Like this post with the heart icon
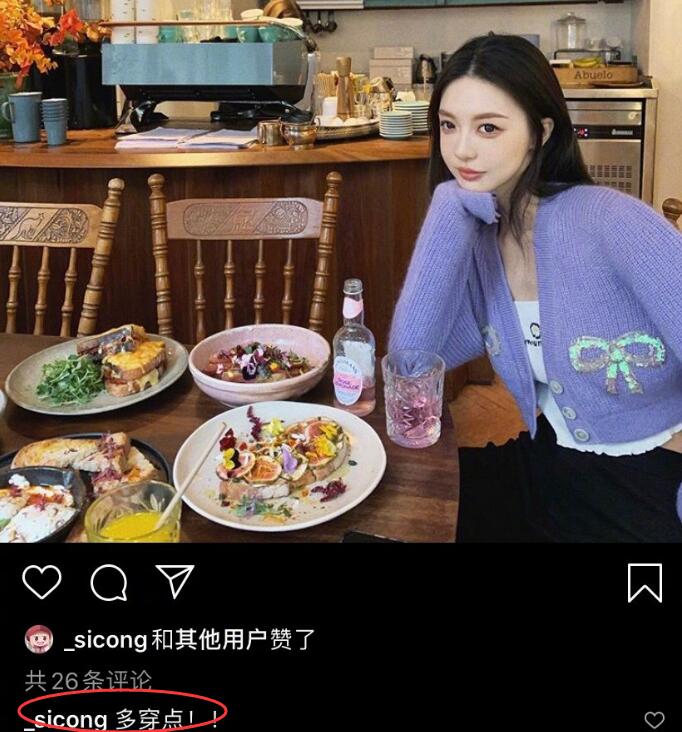Viewport: 682px width, 732px height. [x=42, y=582]
